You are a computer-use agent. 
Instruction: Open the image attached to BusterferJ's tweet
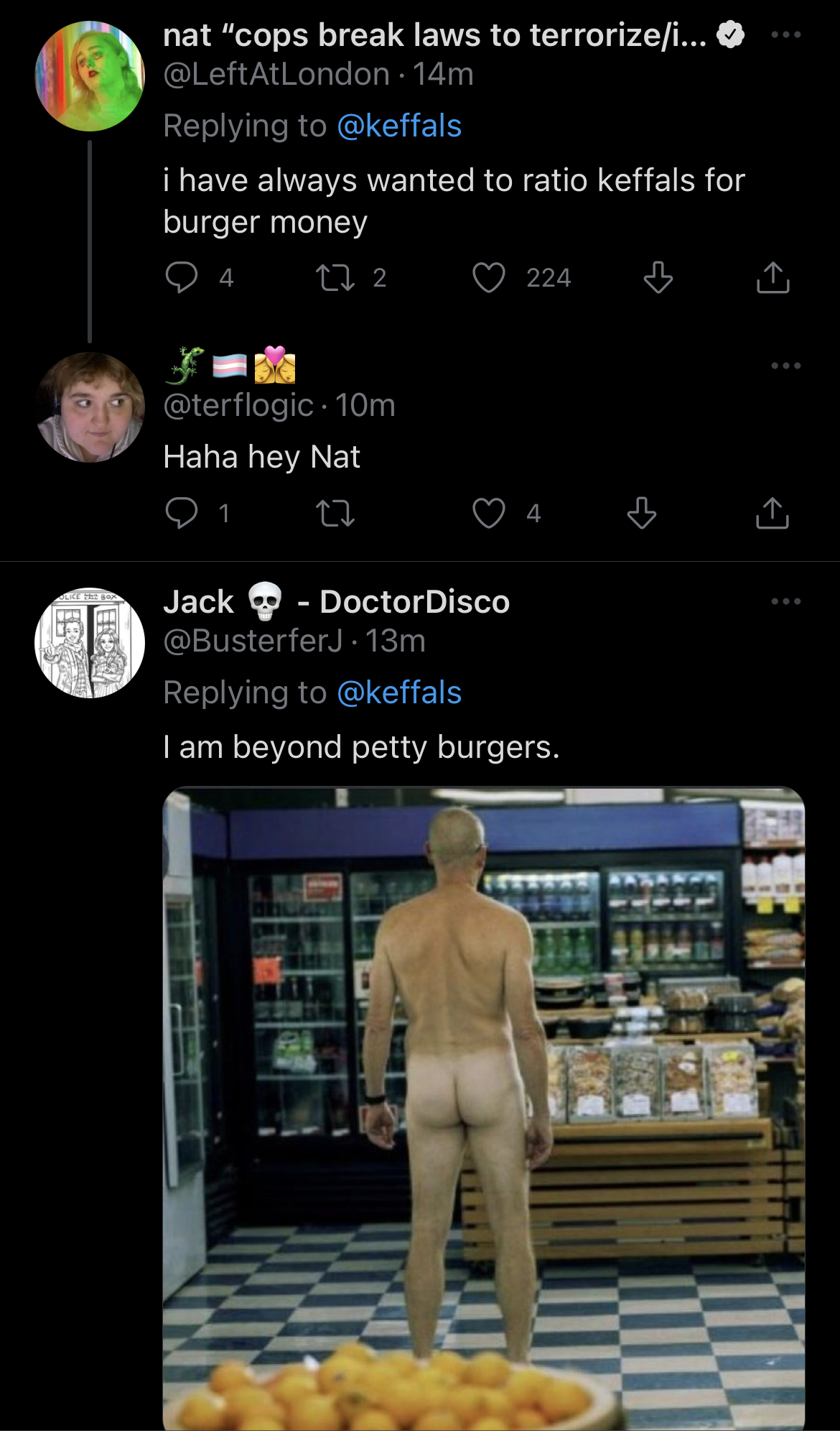pos(484,1109)
